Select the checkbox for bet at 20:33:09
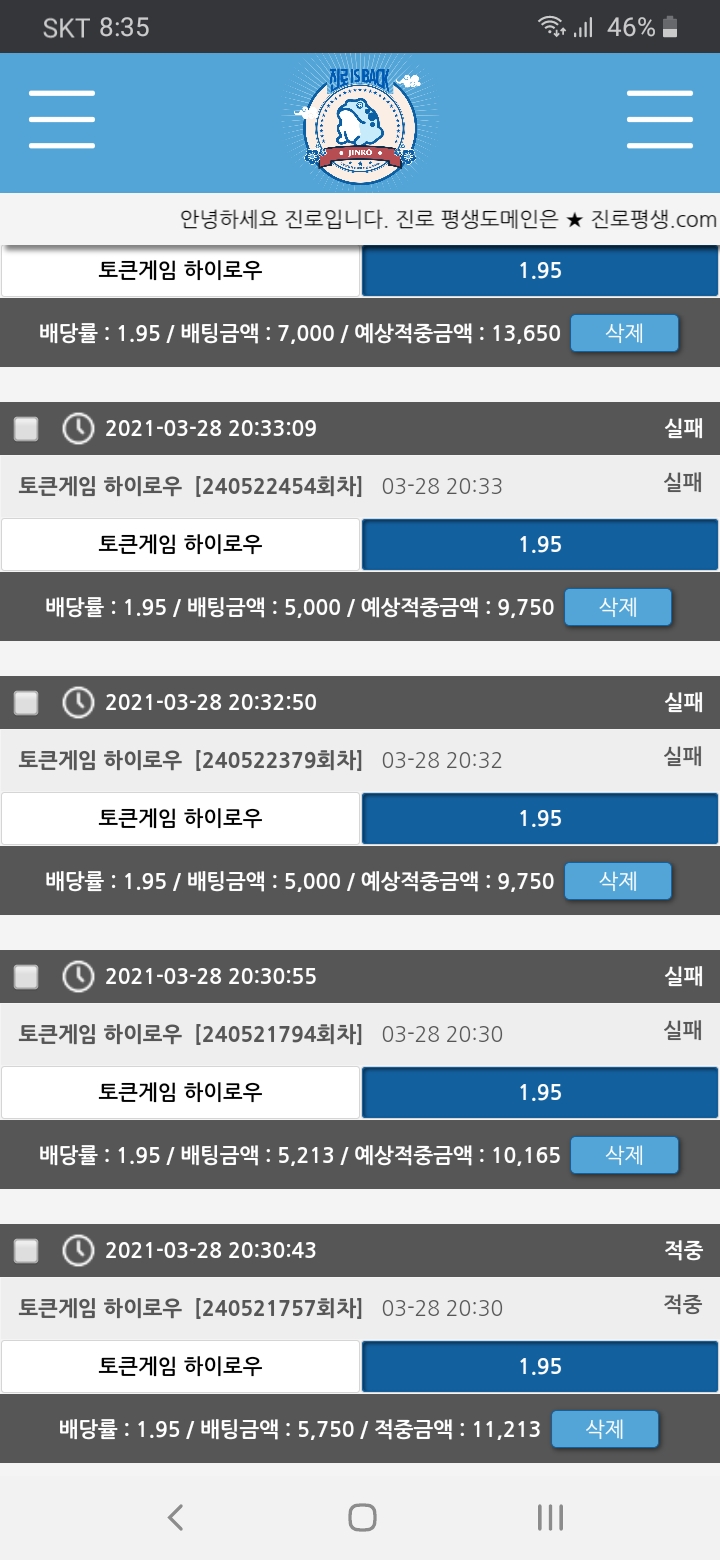 pos(26,429)
